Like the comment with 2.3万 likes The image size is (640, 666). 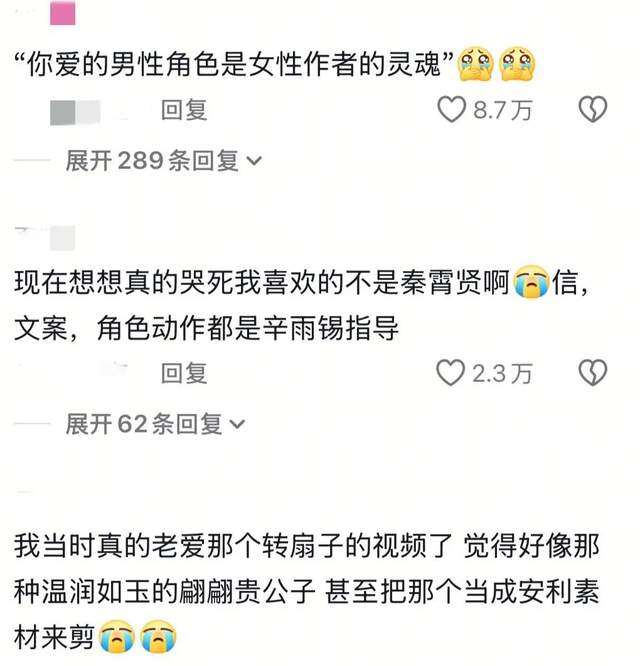click(x=452, y=374)
